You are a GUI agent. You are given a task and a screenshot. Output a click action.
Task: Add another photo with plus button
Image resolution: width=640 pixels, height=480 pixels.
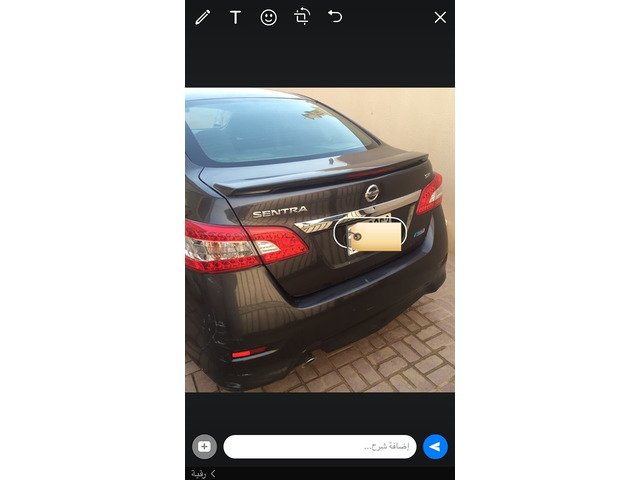(x=204, y=446)
